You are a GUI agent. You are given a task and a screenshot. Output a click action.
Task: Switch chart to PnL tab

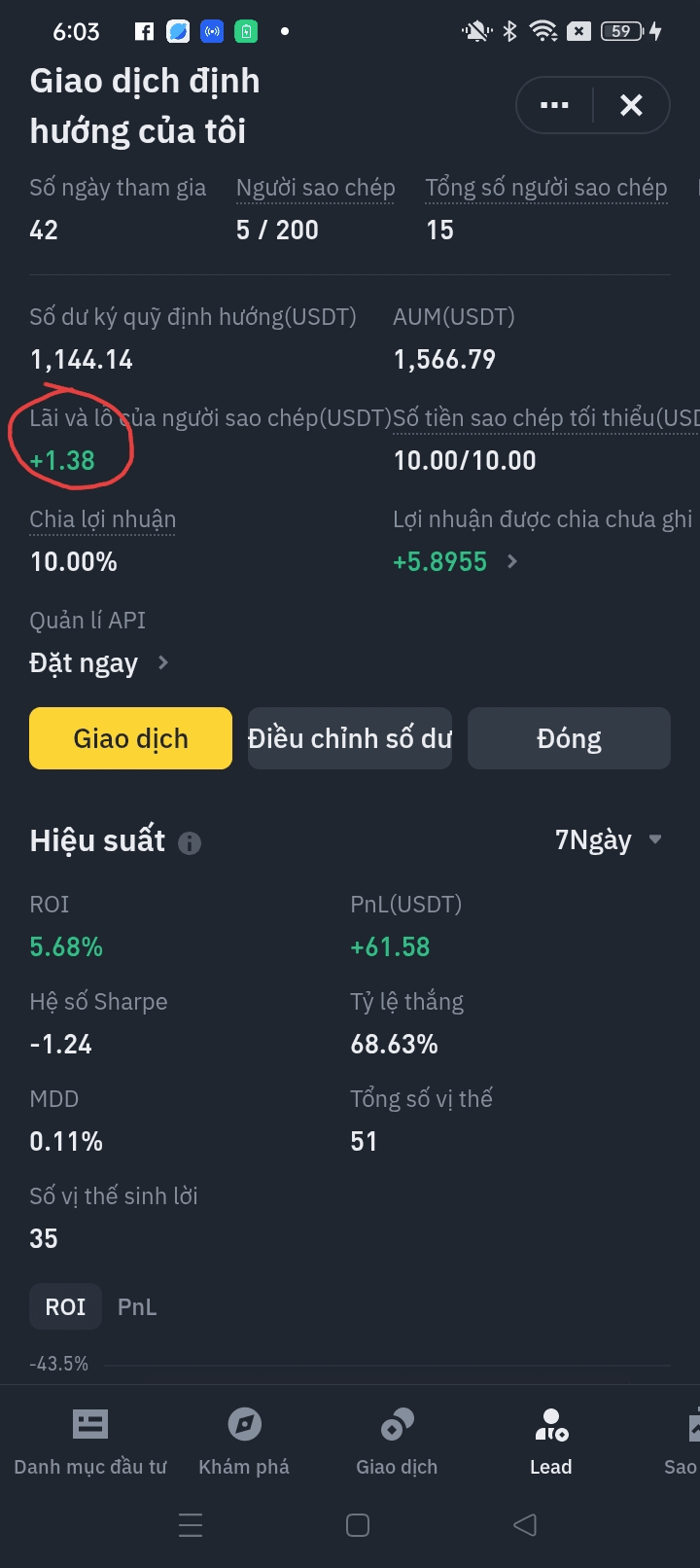point(137,1306)
